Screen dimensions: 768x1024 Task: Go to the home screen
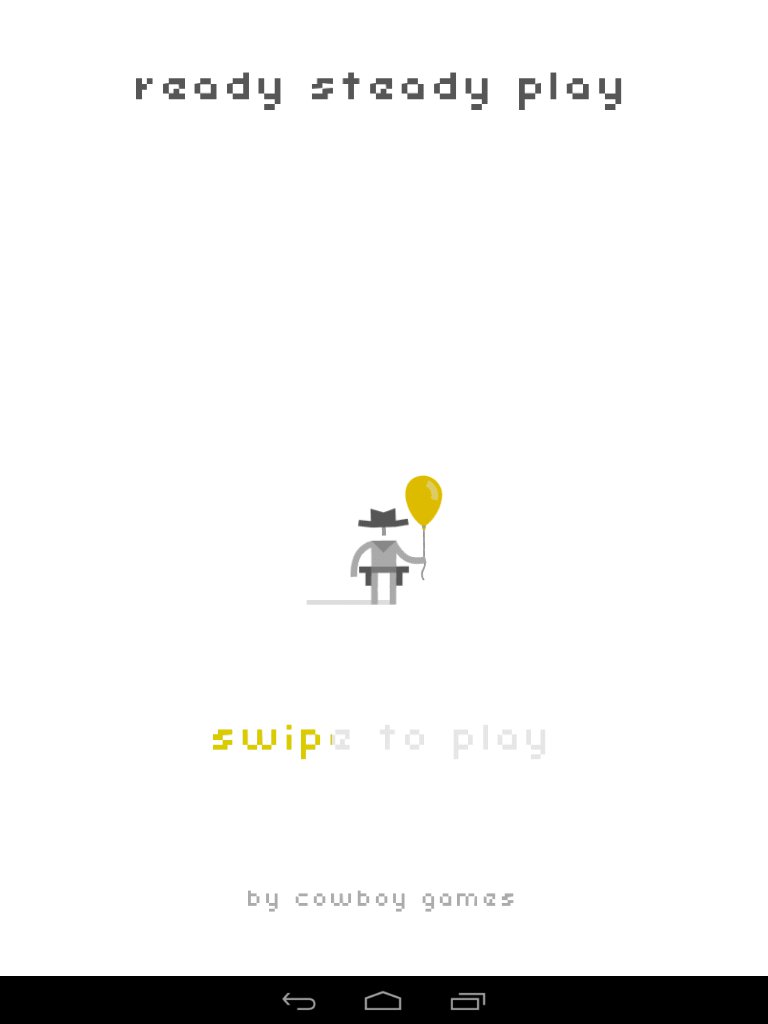tap(383, 1001)
